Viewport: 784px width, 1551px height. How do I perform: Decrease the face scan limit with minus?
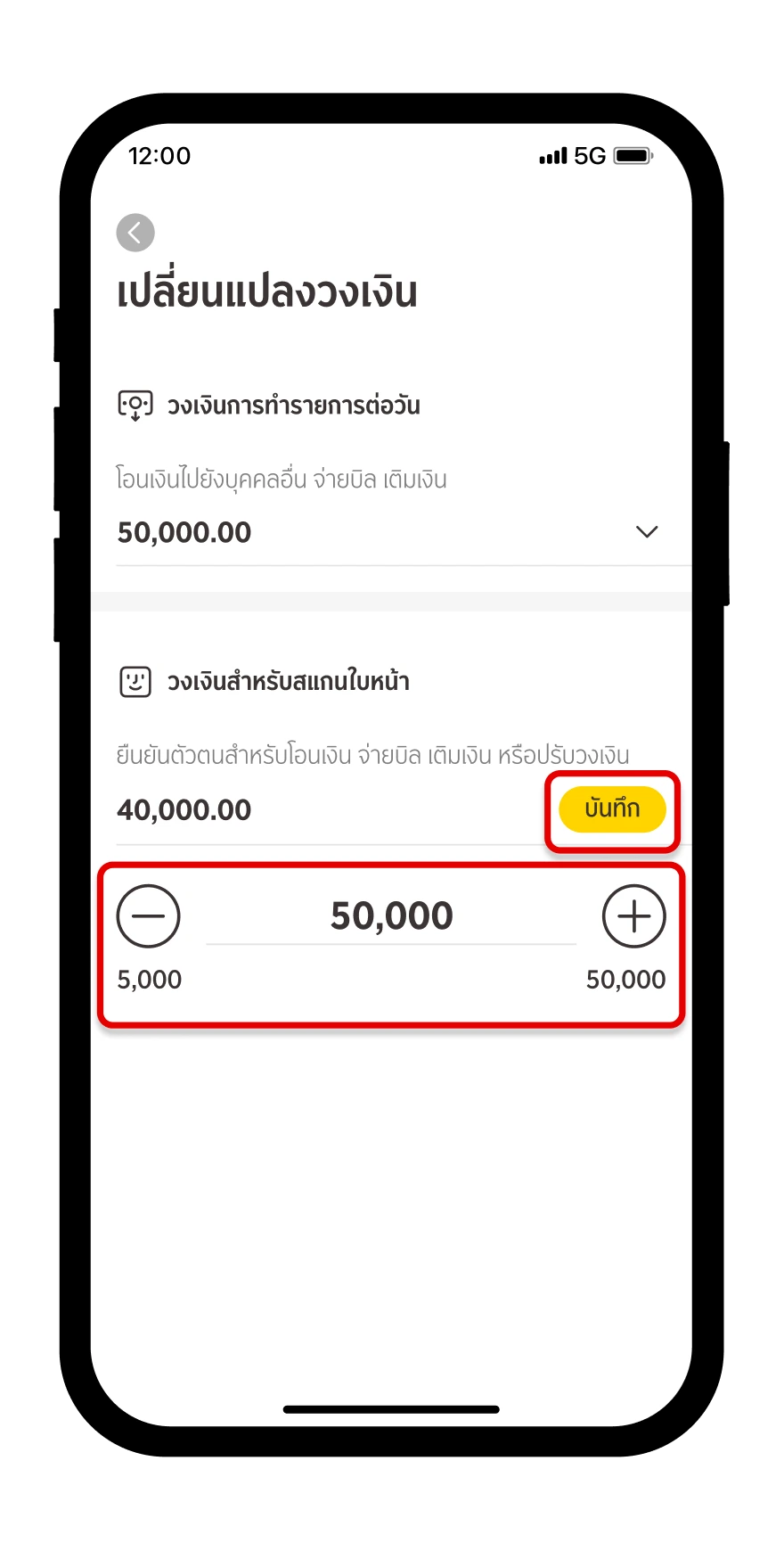[x=149, y=916]
